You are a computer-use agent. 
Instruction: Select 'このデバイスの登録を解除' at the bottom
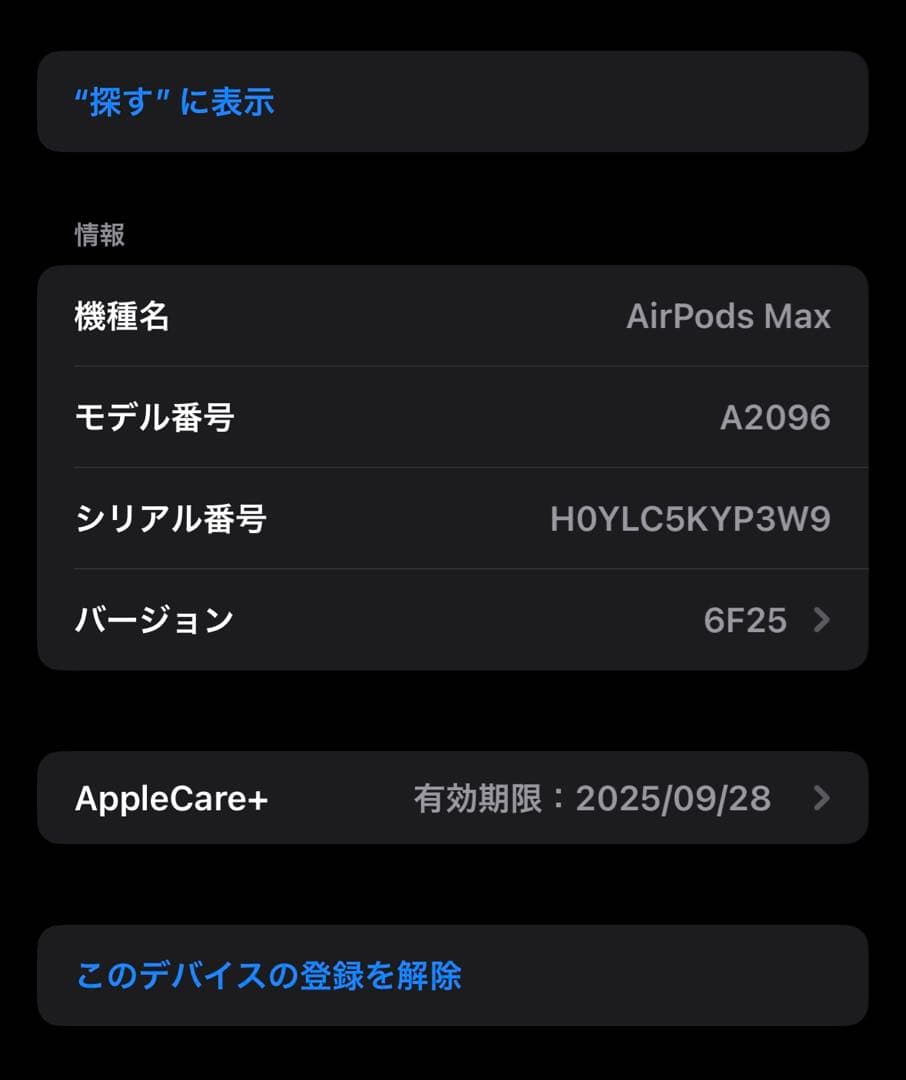tap(268, 976)
